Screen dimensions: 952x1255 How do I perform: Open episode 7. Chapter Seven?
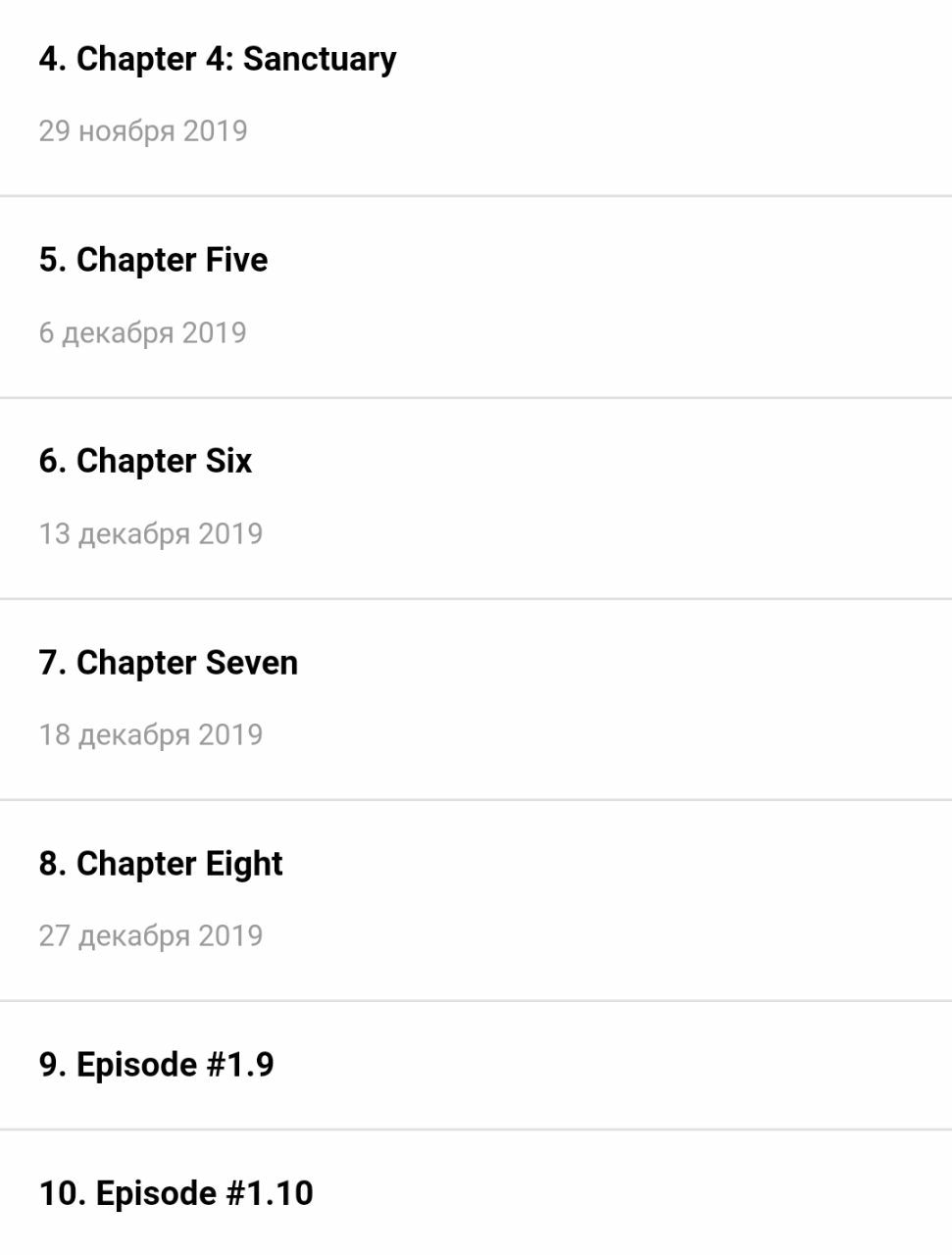click(x=169, y=664)
